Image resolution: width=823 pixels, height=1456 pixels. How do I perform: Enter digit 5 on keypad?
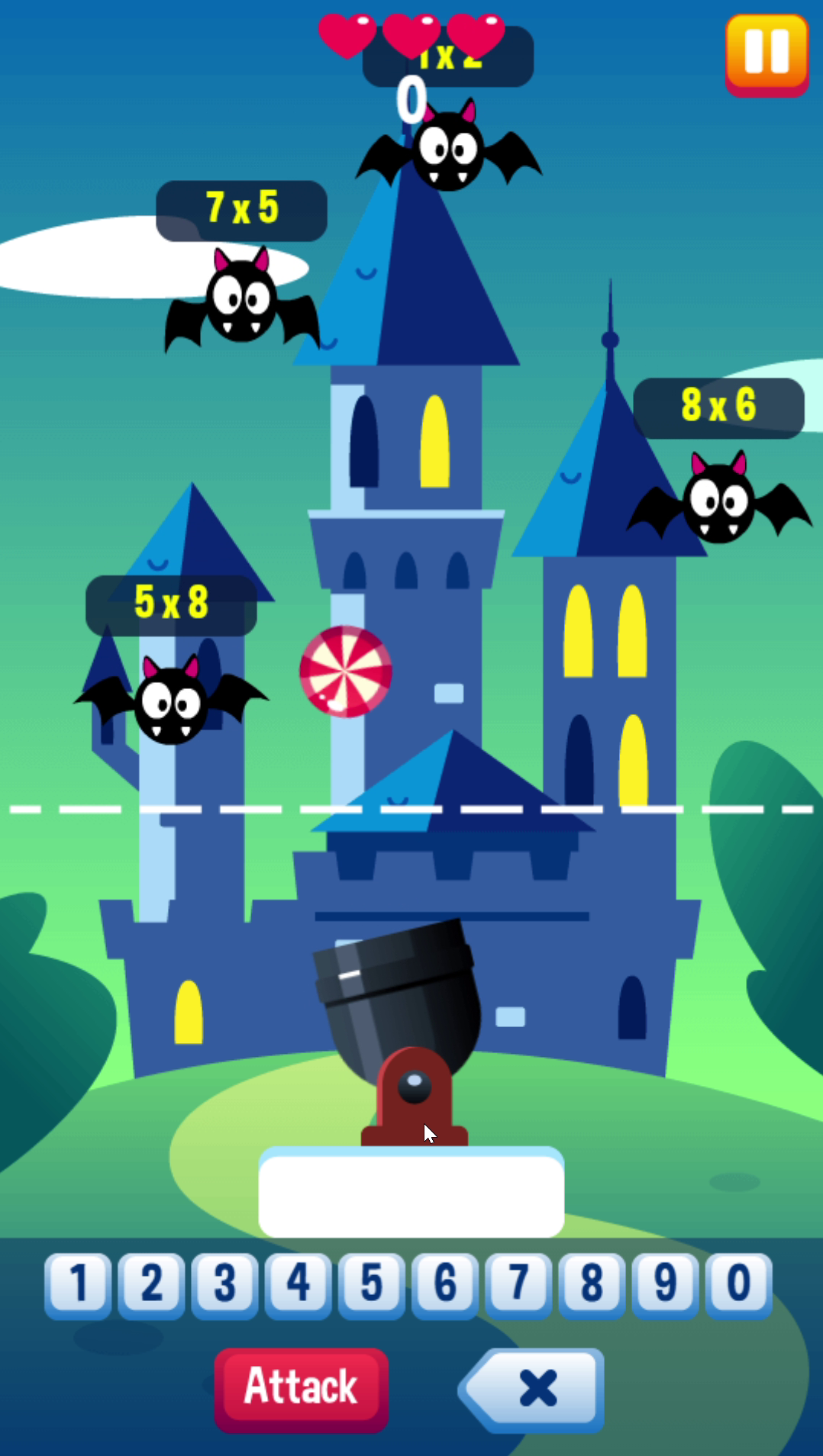(371, 1284)
